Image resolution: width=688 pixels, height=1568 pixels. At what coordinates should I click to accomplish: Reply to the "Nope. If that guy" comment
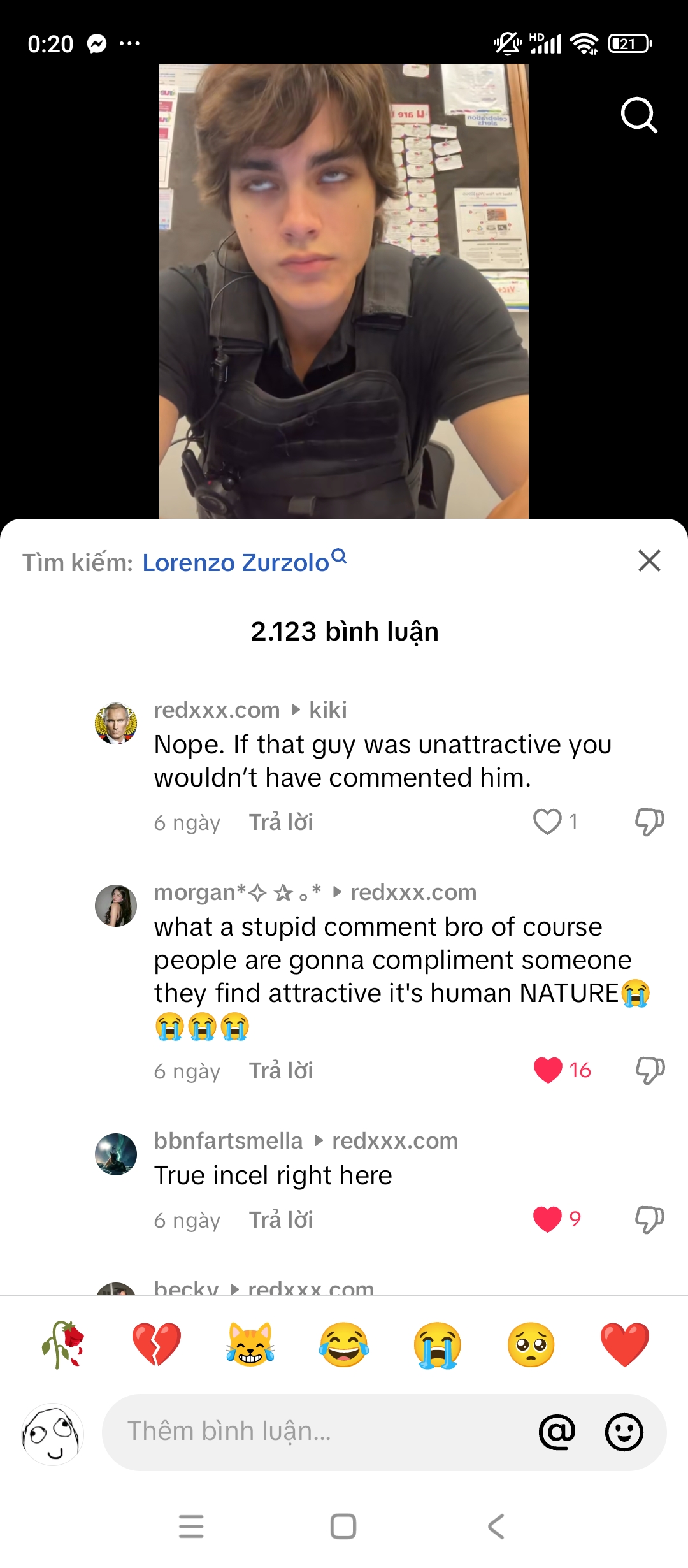pos(281,822)
